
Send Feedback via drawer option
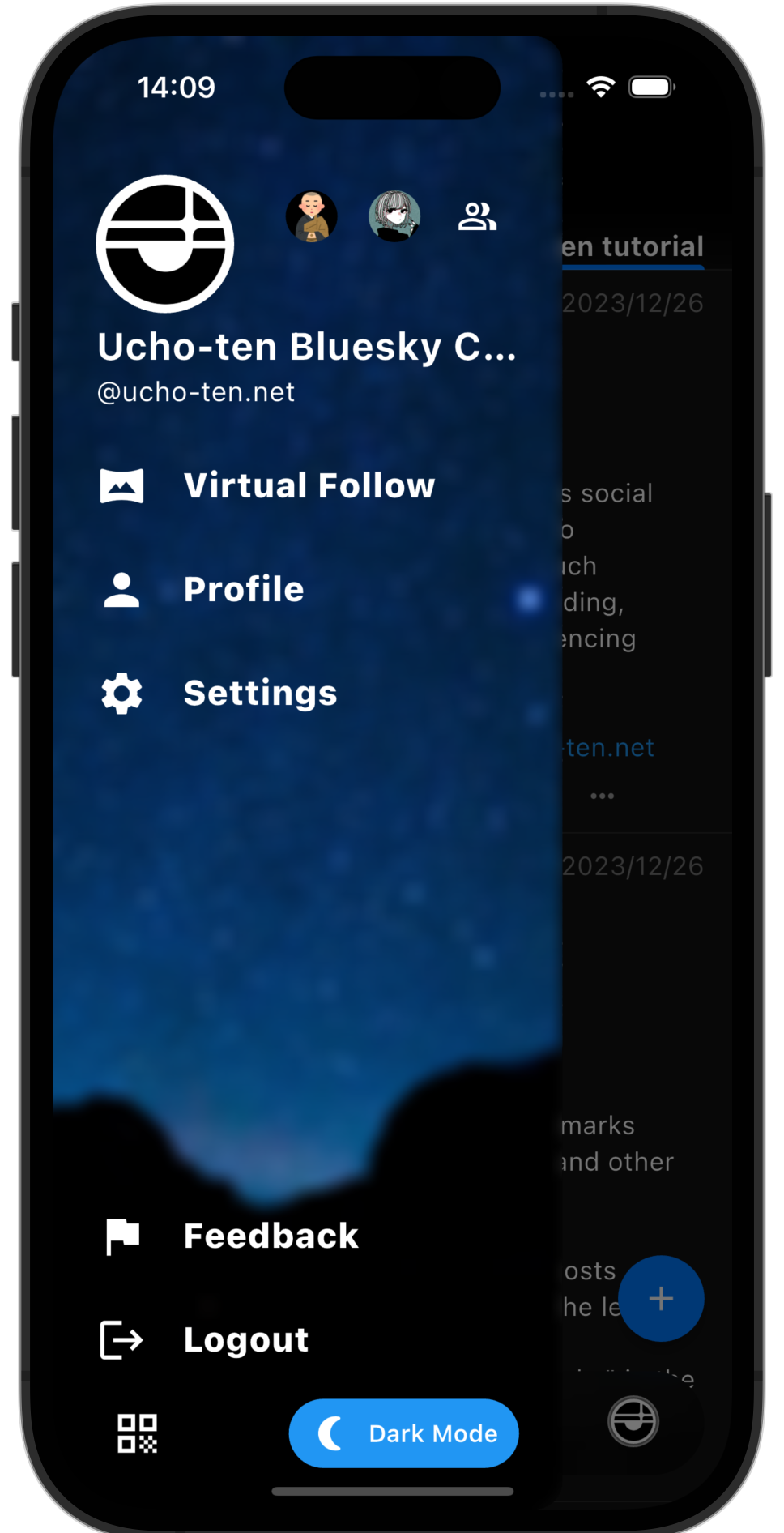click(x=270, y=1236)
